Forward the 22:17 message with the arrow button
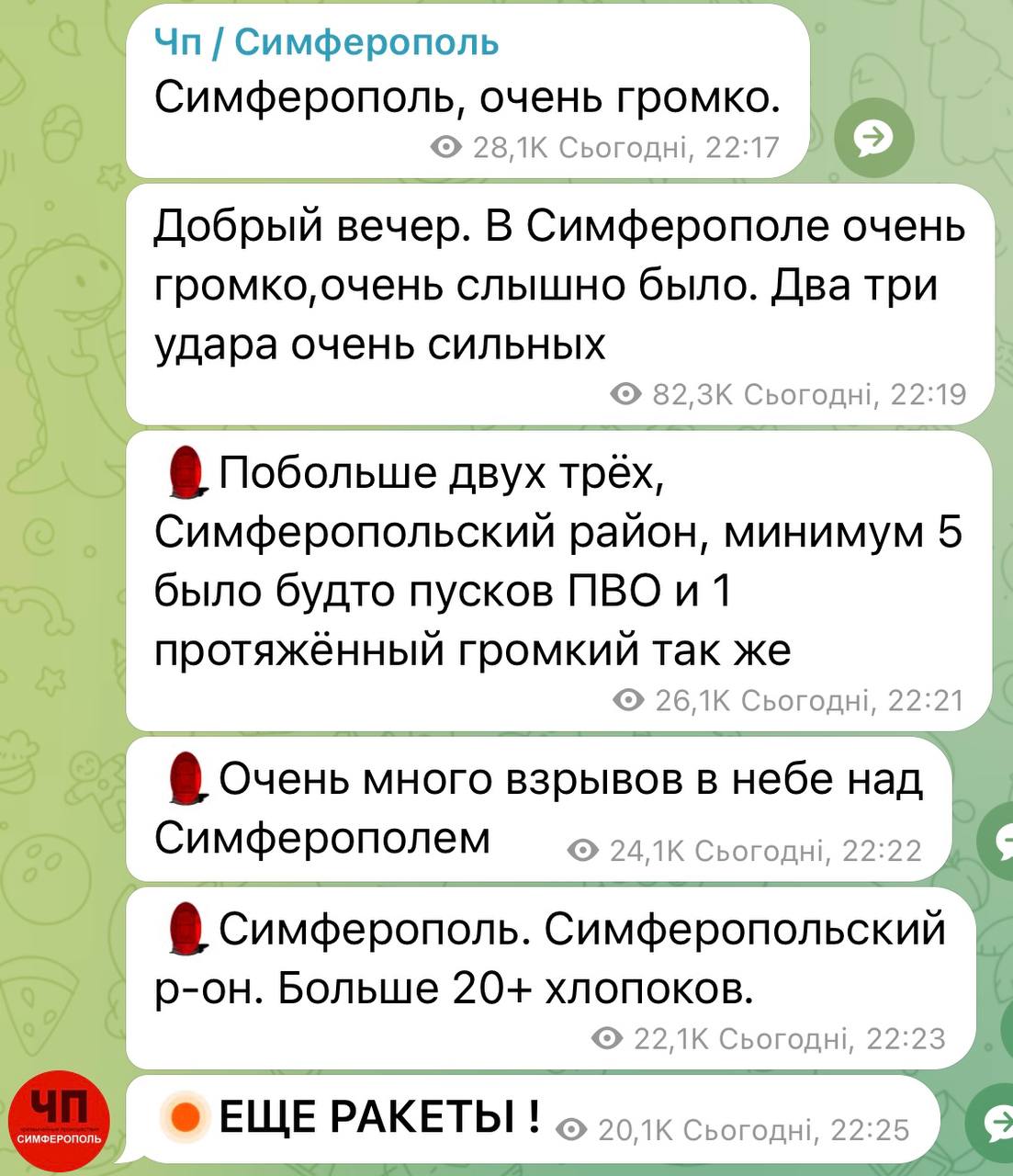Screen dimensions: 1013x1176 pyautogui.click(x=873, y=138)
